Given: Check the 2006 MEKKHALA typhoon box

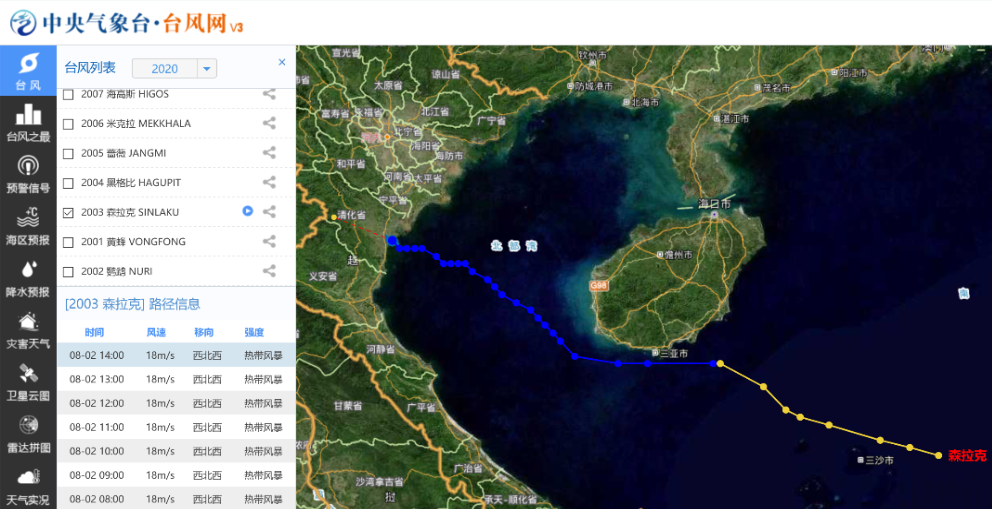Looking at the screenshot, I should coord(68,124).
